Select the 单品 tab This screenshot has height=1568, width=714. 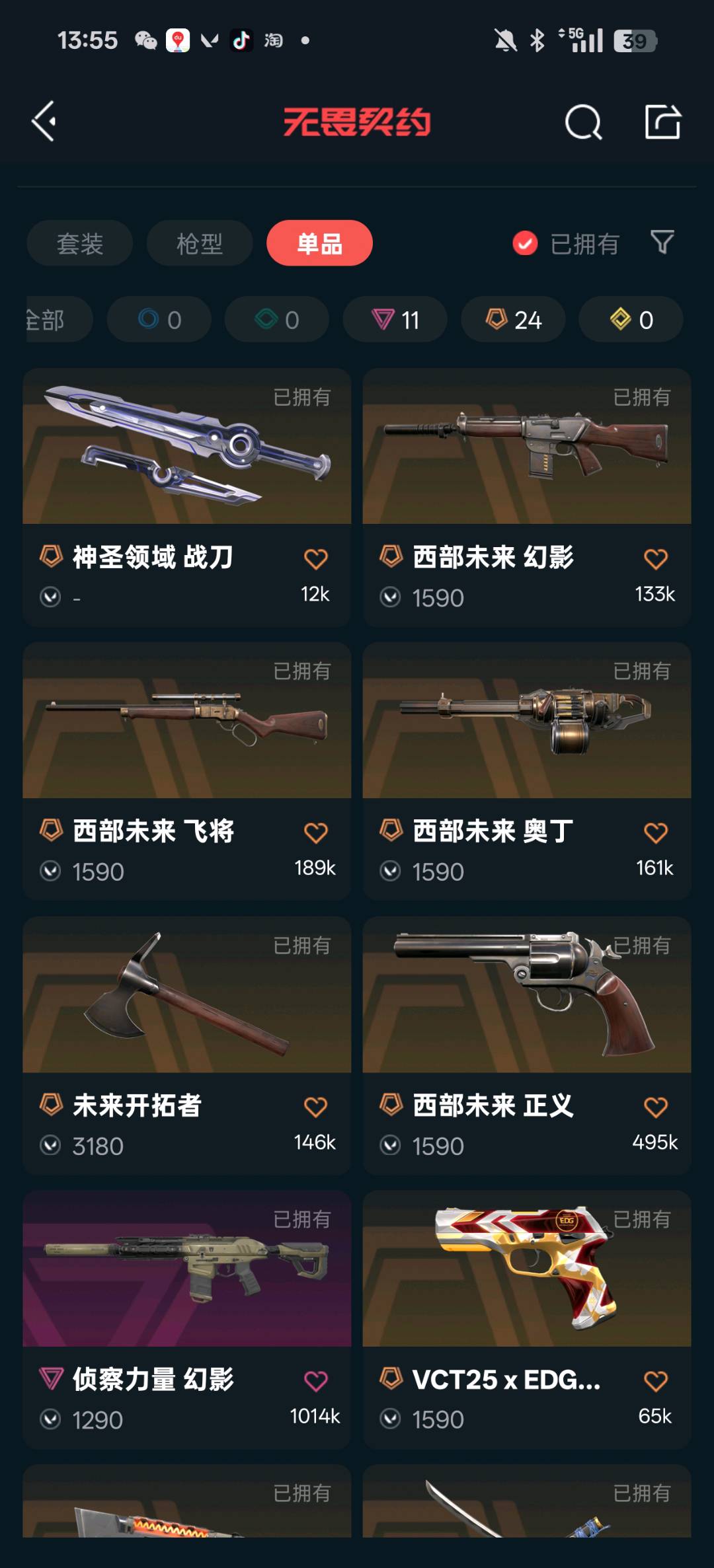click(x=319, y=244)
